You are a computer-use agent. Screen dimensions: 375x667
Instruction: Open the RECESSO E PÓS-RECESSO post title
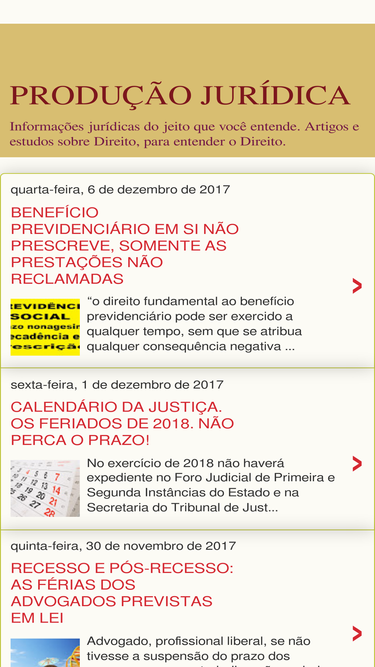click(x=122, y=593)
